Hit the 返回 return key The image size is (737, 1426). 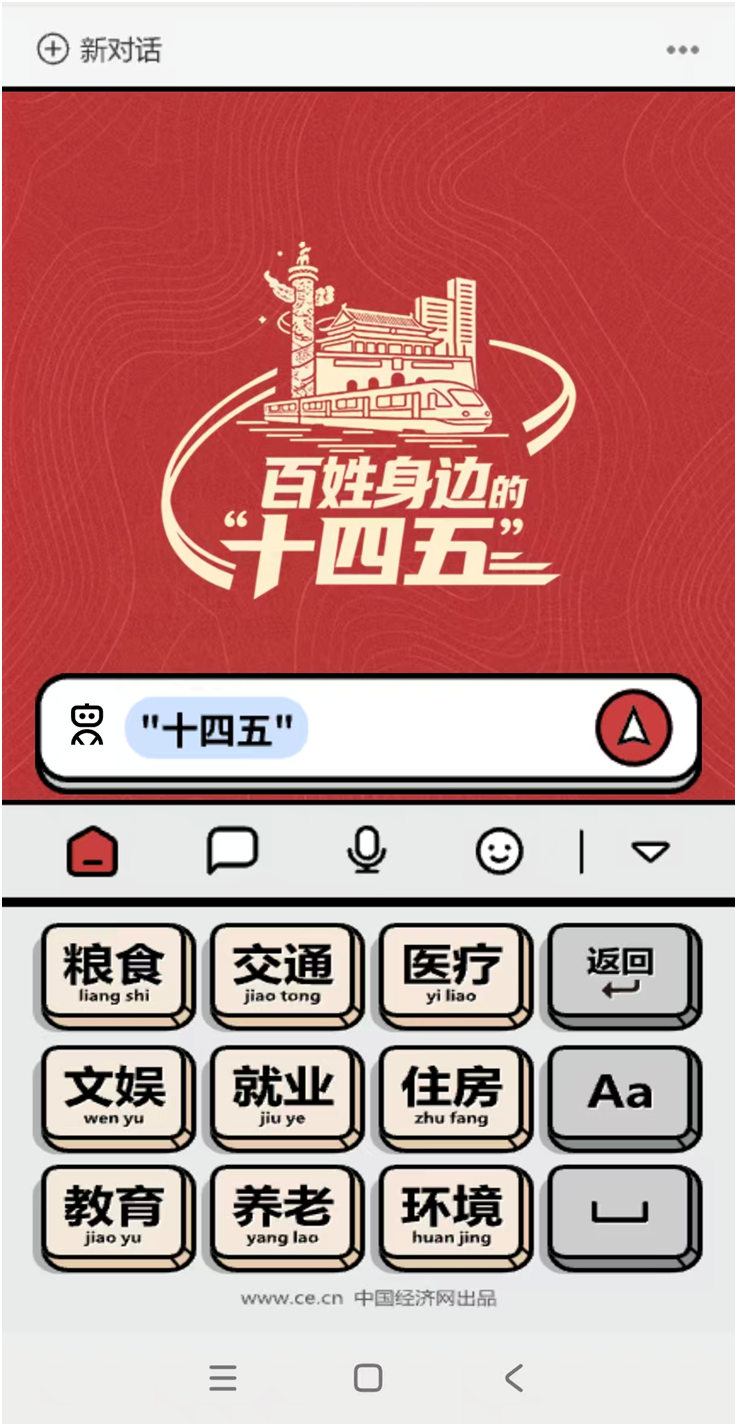coord(620,972)
